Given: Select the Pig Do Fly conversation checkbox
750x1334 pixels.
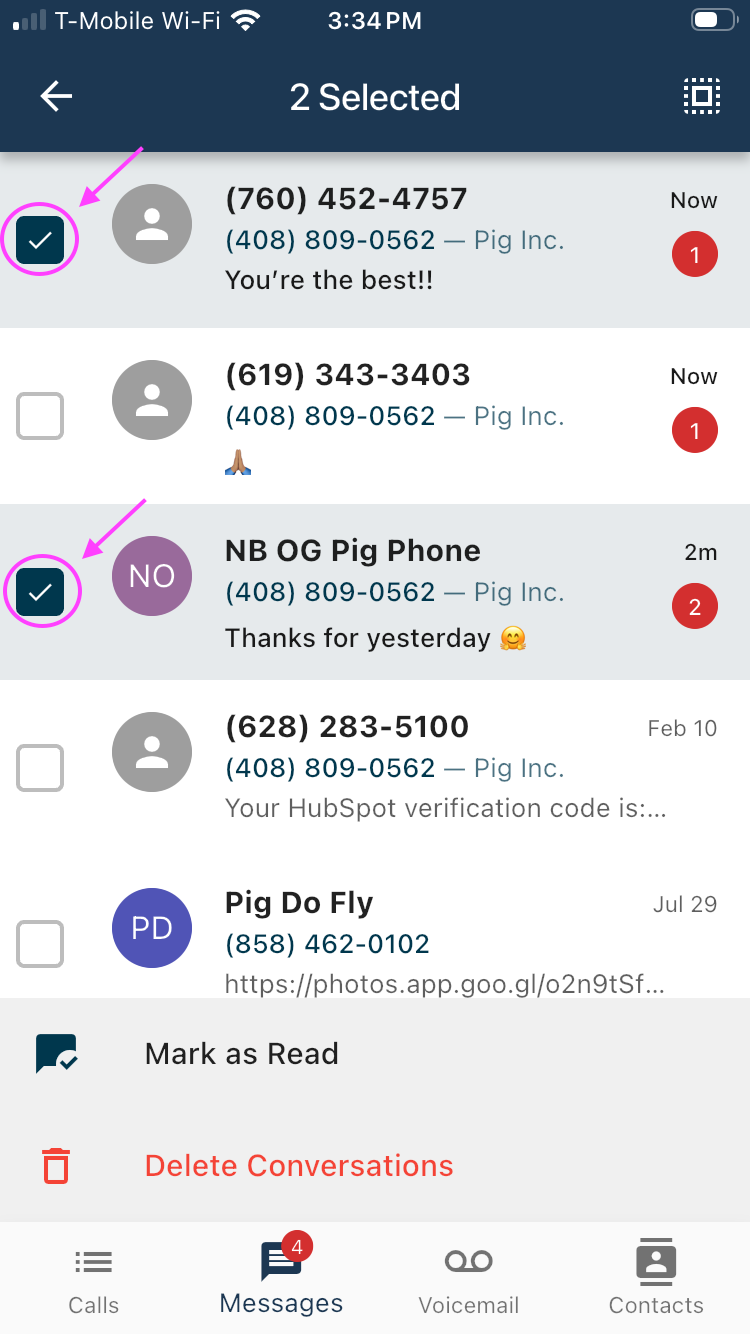Looking at the screenshot, I should pyautogui.click(x=40, y=944).
